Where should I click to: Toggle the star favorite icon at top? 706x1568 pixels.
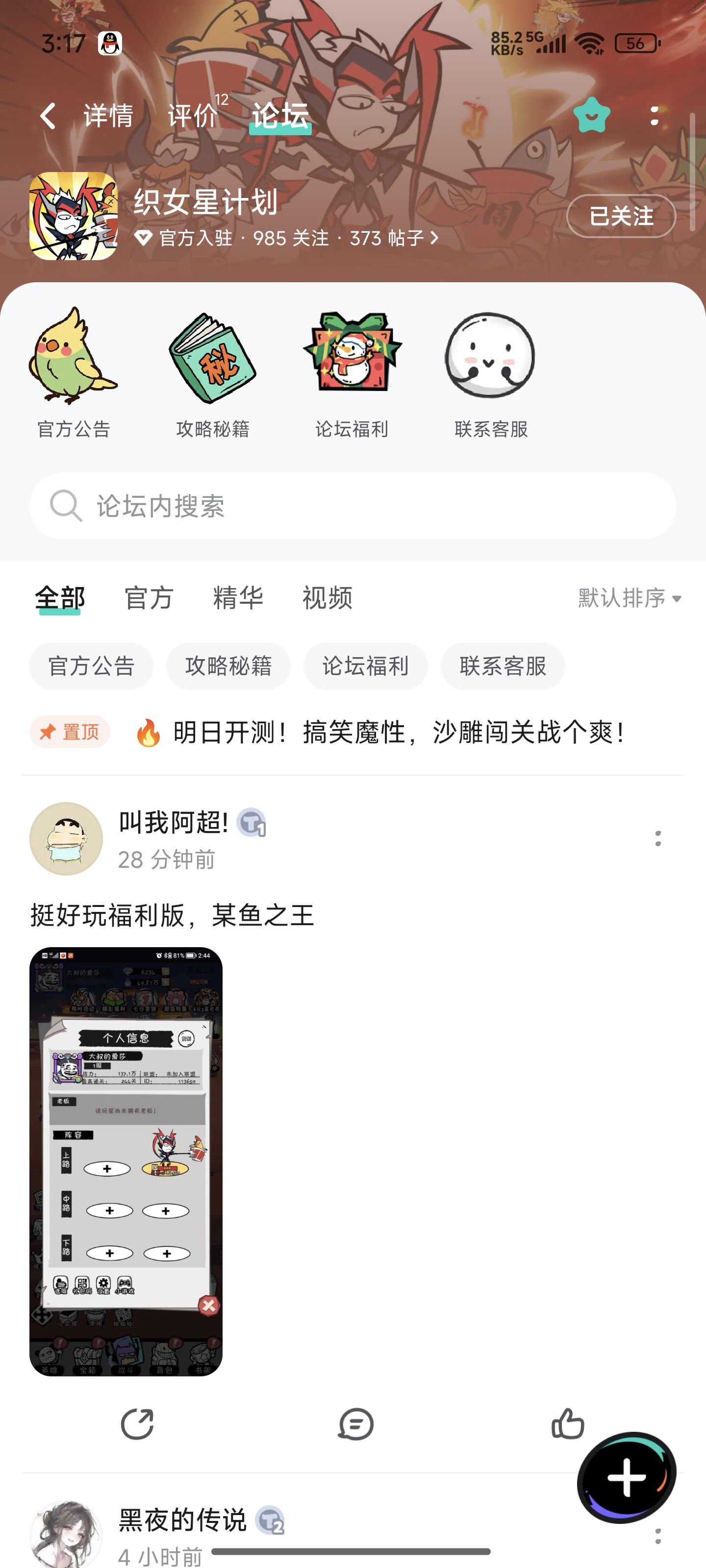(x=591, y=115)
